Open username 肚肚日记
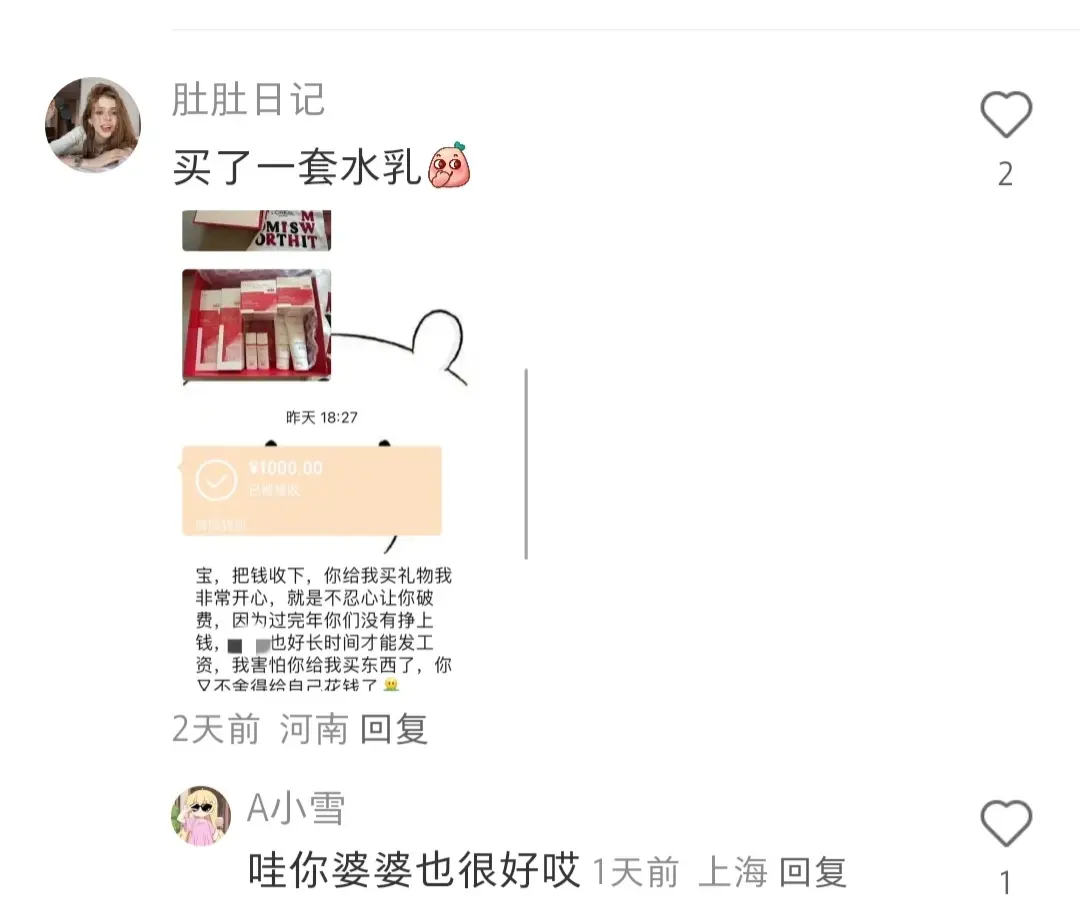This screenshot has height=924, width=1080. (x=249, y=100)
